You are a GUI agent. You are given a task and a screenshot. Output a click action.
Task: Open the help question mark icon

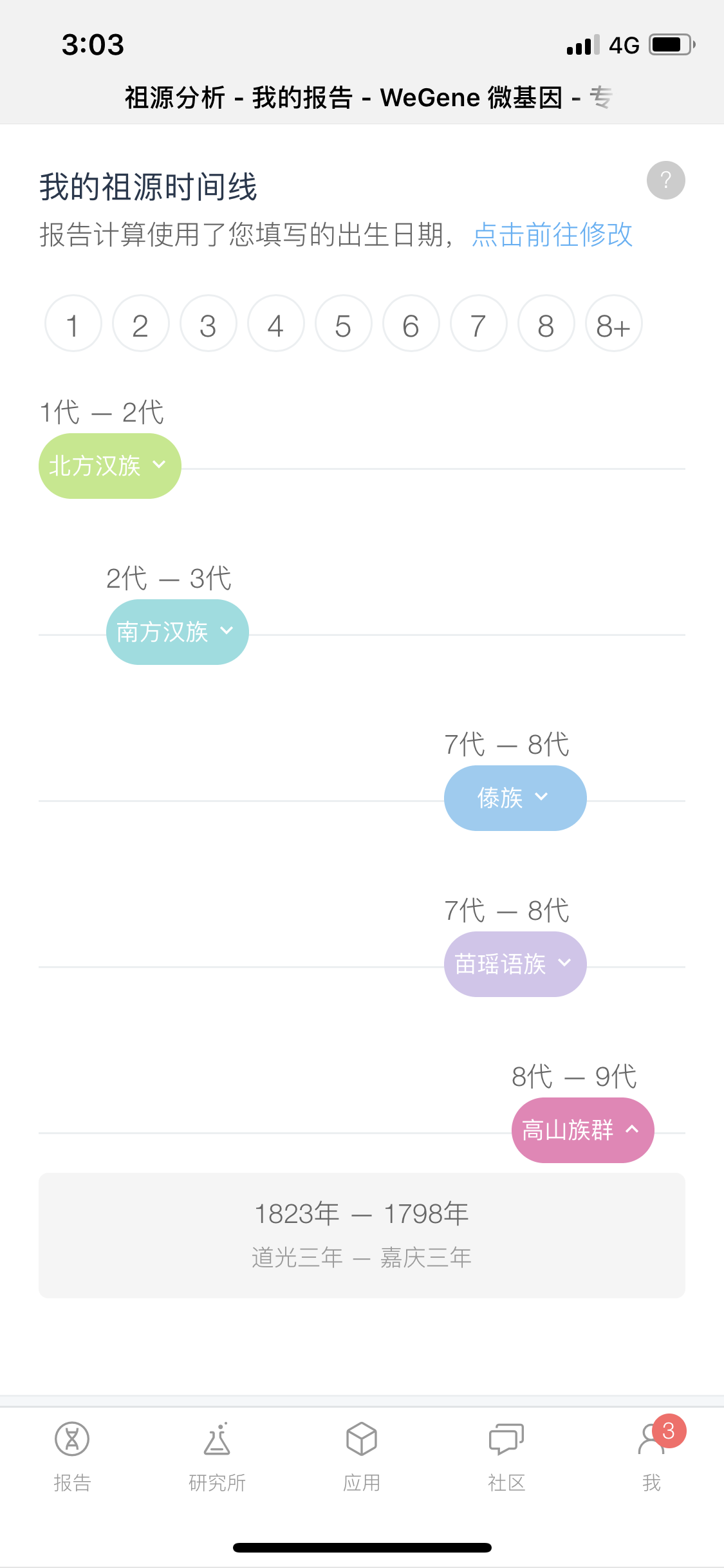pos(665,180)
